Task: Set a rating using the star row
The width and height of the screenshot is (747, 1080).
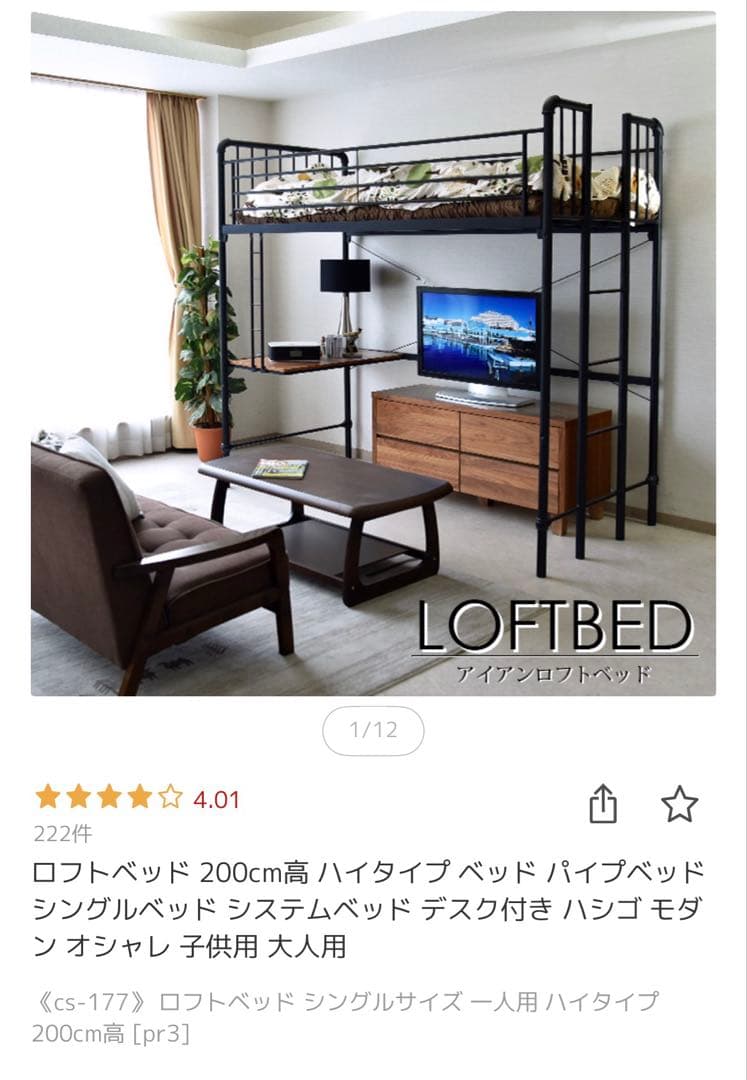Action: (x=108, y=798)
